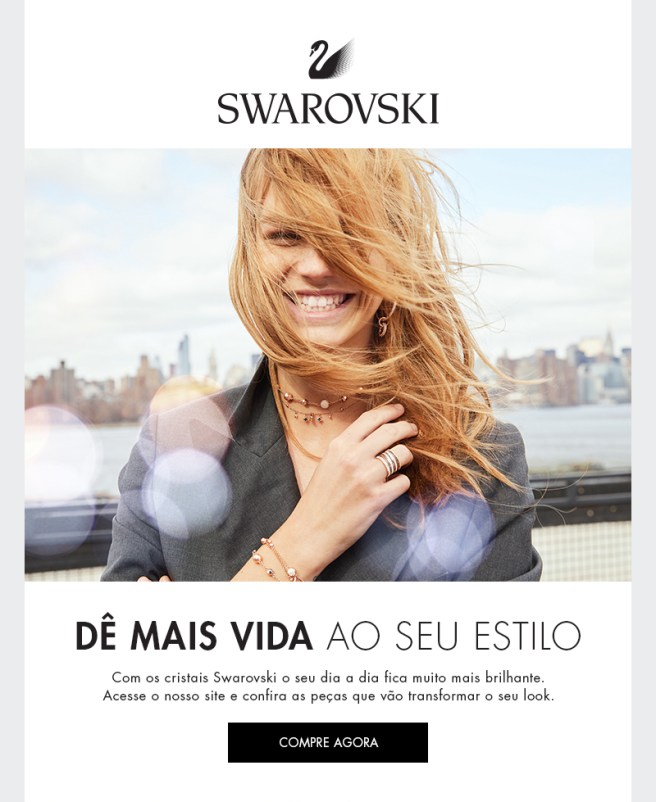Open the hero banner of the smiling woman
The width and height of the screenshot is (656, 802).
click(x=328, y=365)
